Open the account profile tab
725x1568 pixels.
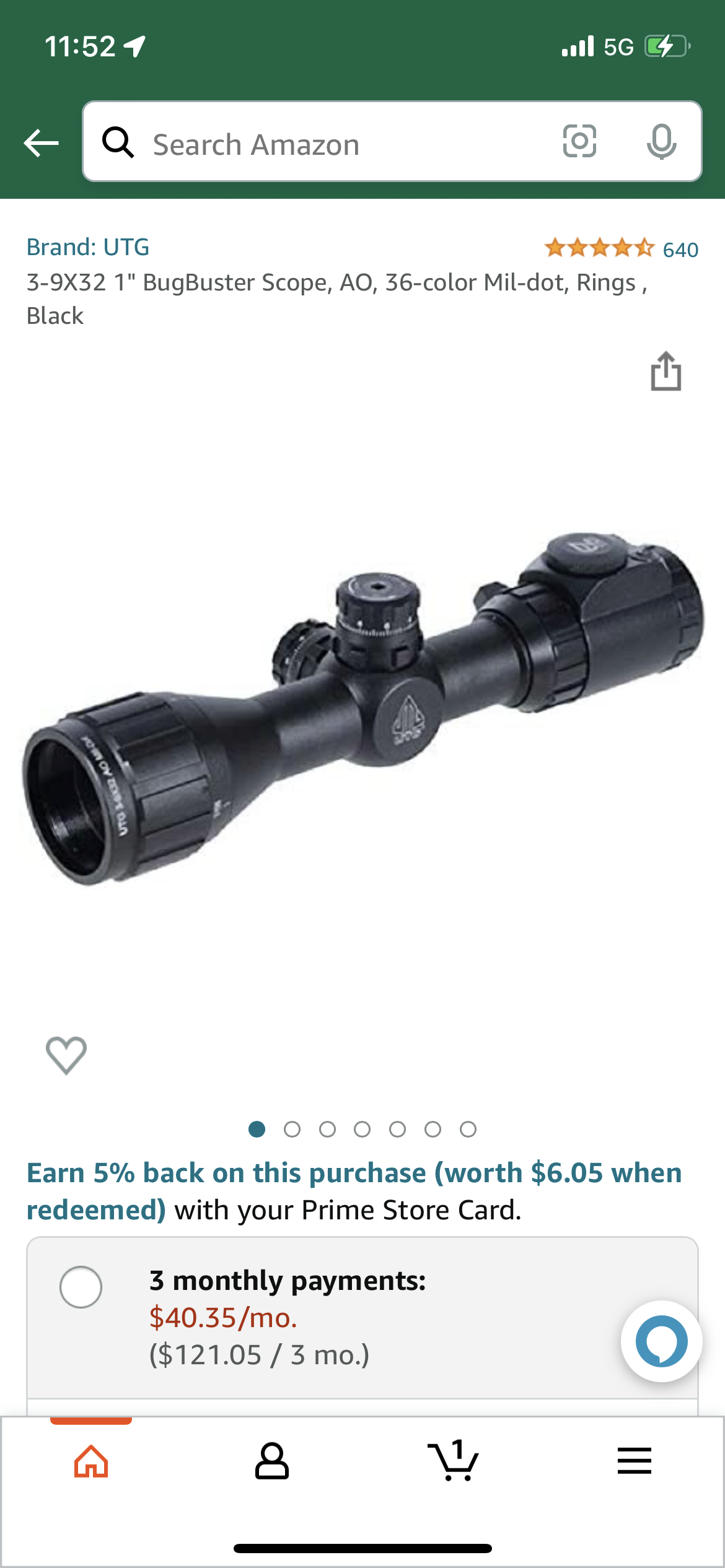[271, 1461]
